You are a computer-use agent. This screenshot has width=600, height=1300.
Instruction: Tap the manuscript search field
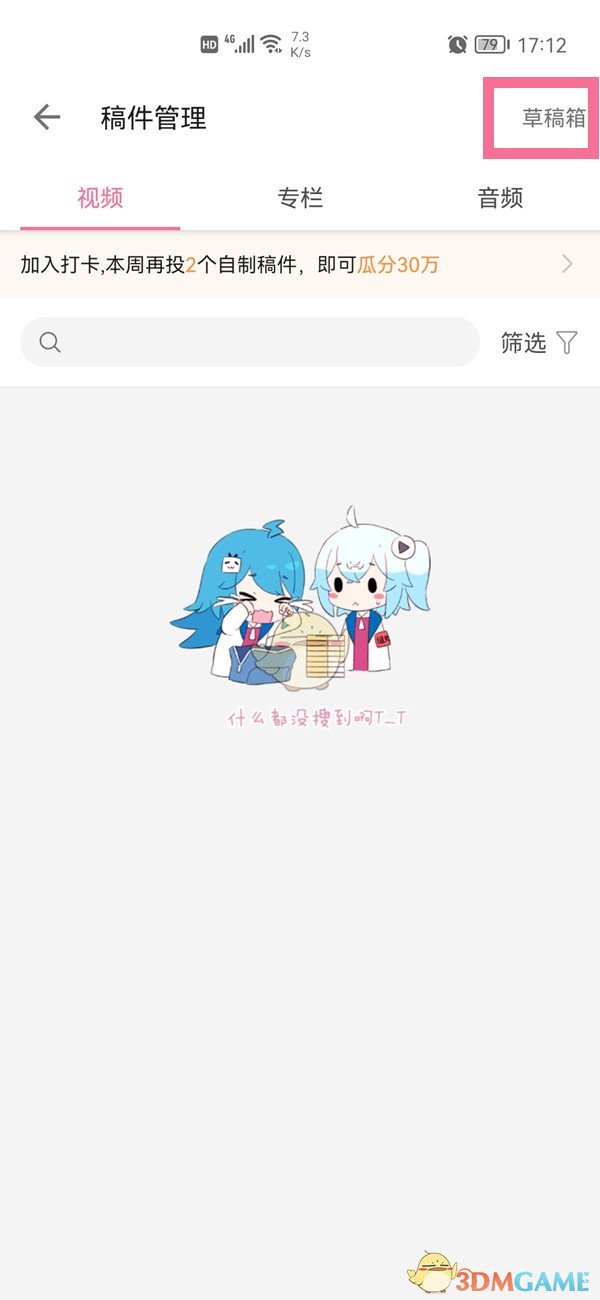point(250,343)
